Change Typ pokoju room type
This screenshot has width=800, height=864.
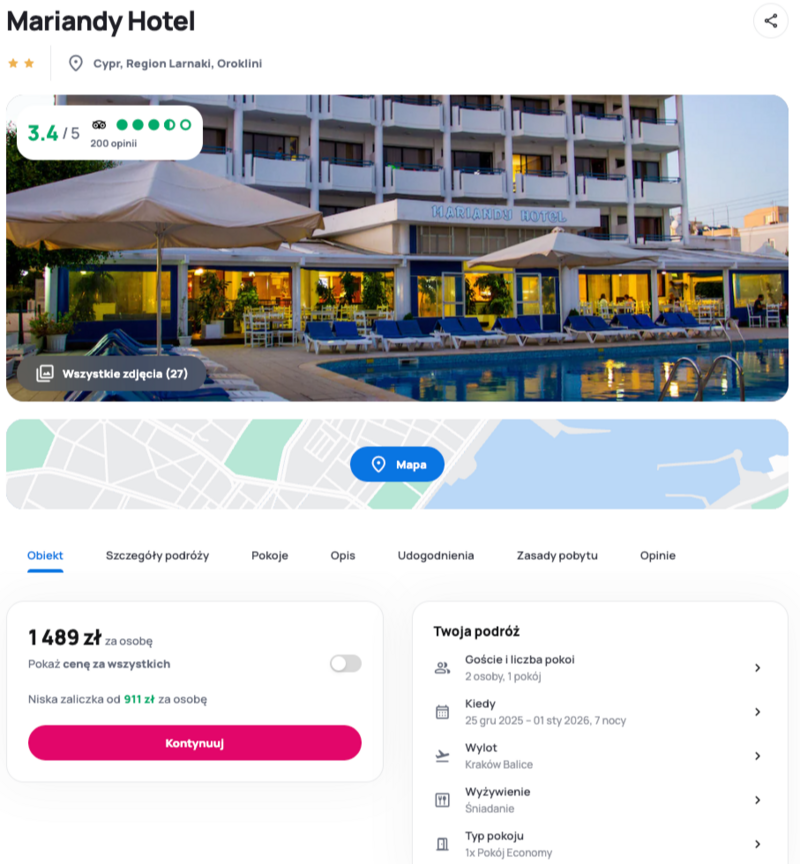[x=600, y=843]
